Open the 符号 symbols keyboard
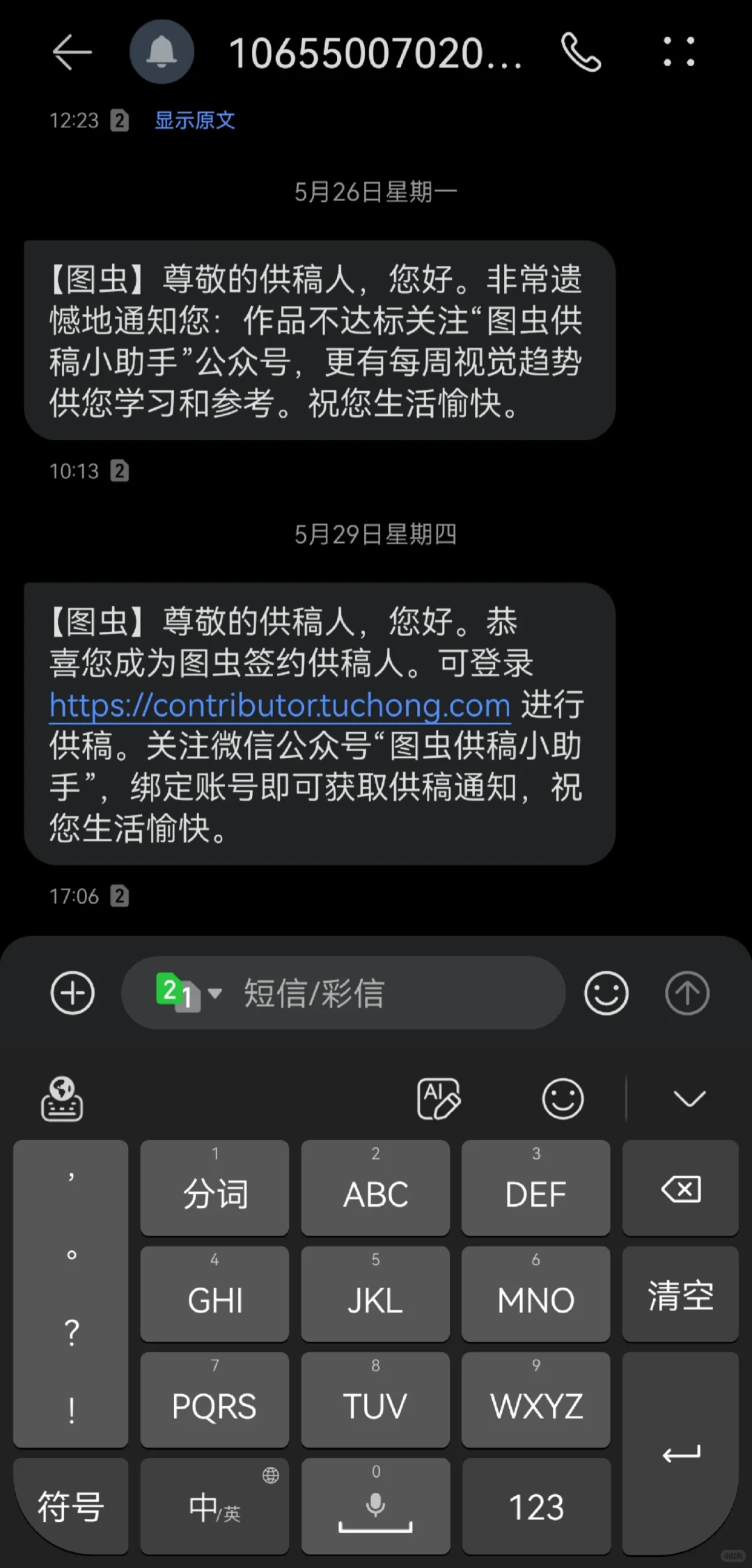The width and height of the screenshot is (752, 1568). [70, 1506]
